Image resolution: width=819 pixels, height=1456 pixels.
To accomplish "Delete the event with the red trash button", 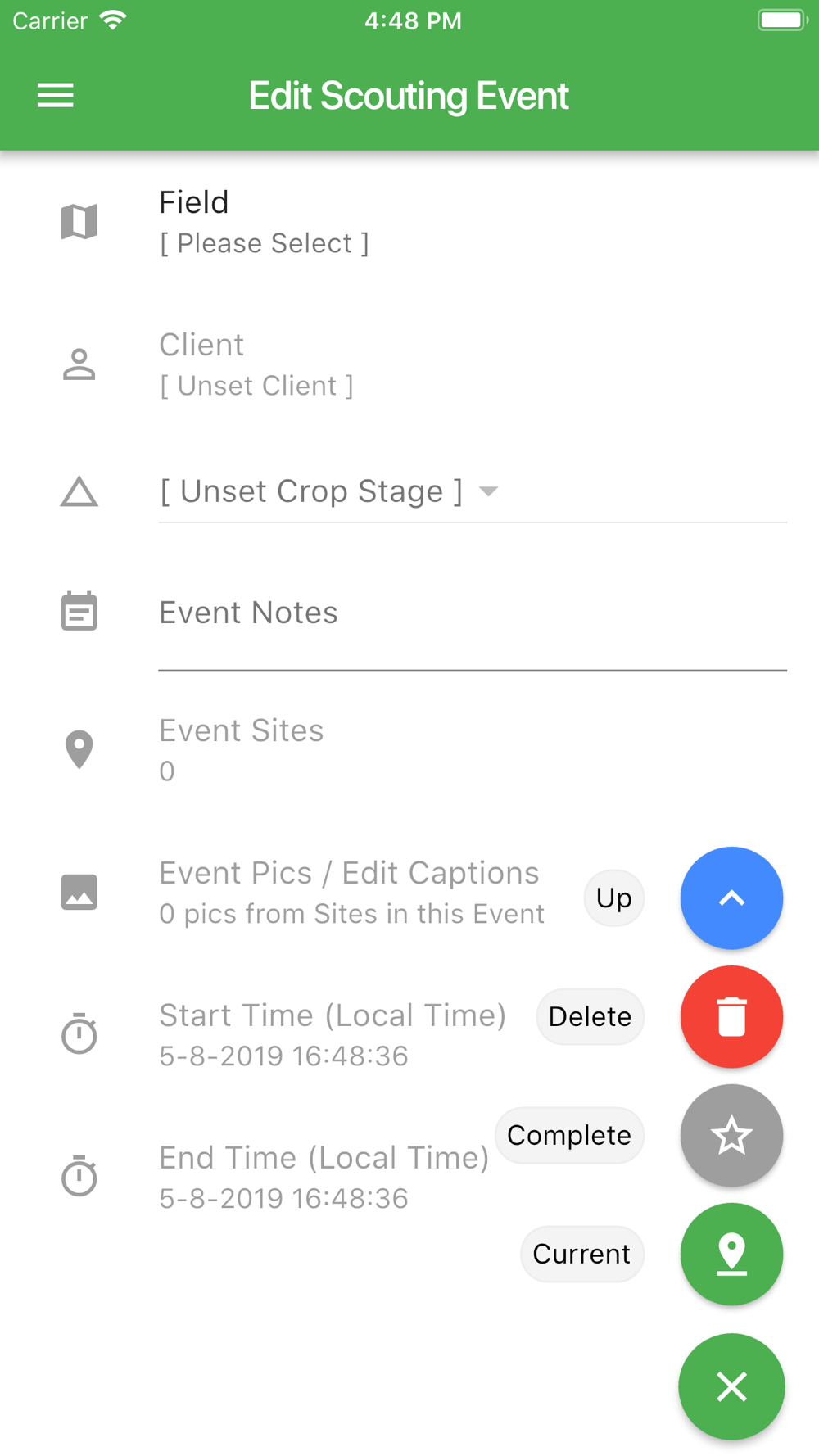I will coord(731,1017).
